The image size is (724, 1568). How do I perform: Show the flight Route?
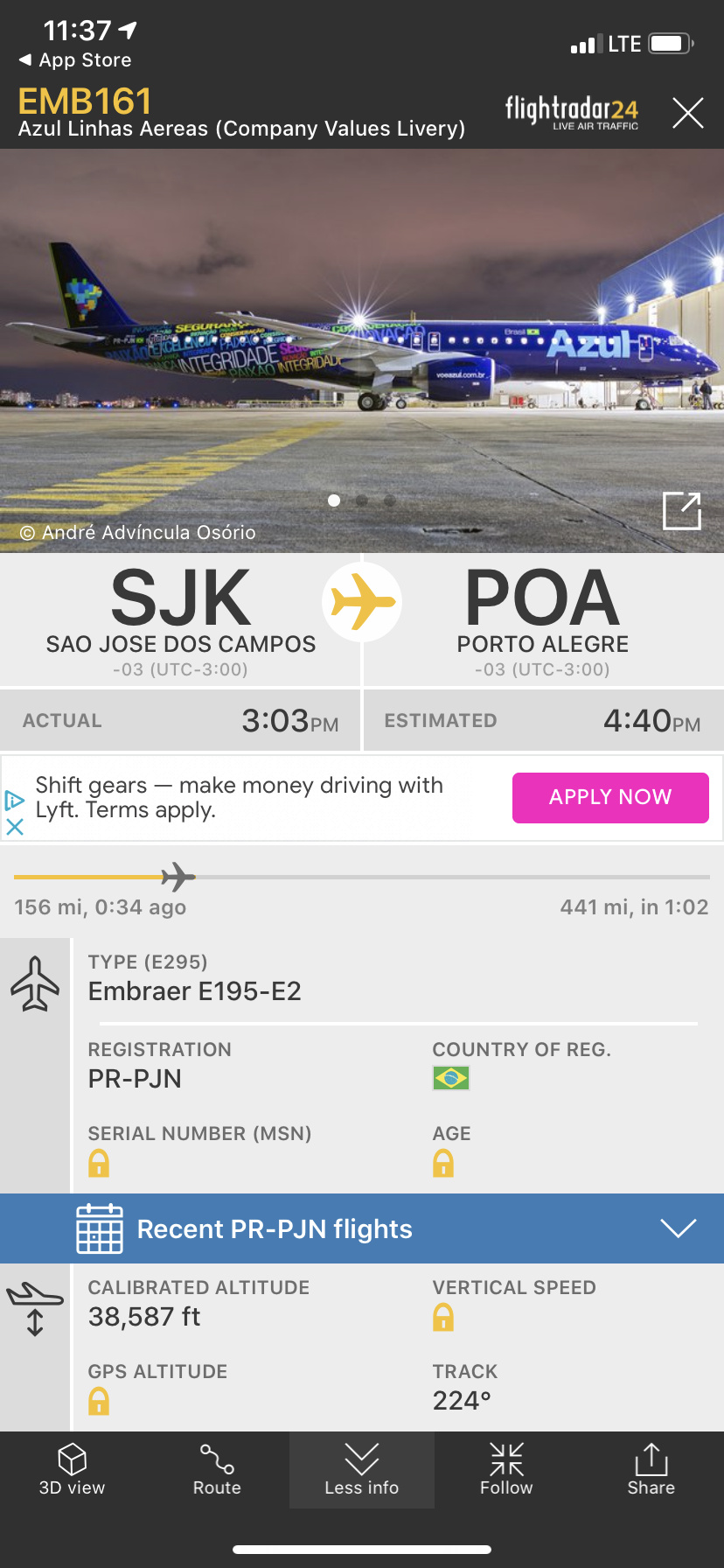coord(217,1470)
